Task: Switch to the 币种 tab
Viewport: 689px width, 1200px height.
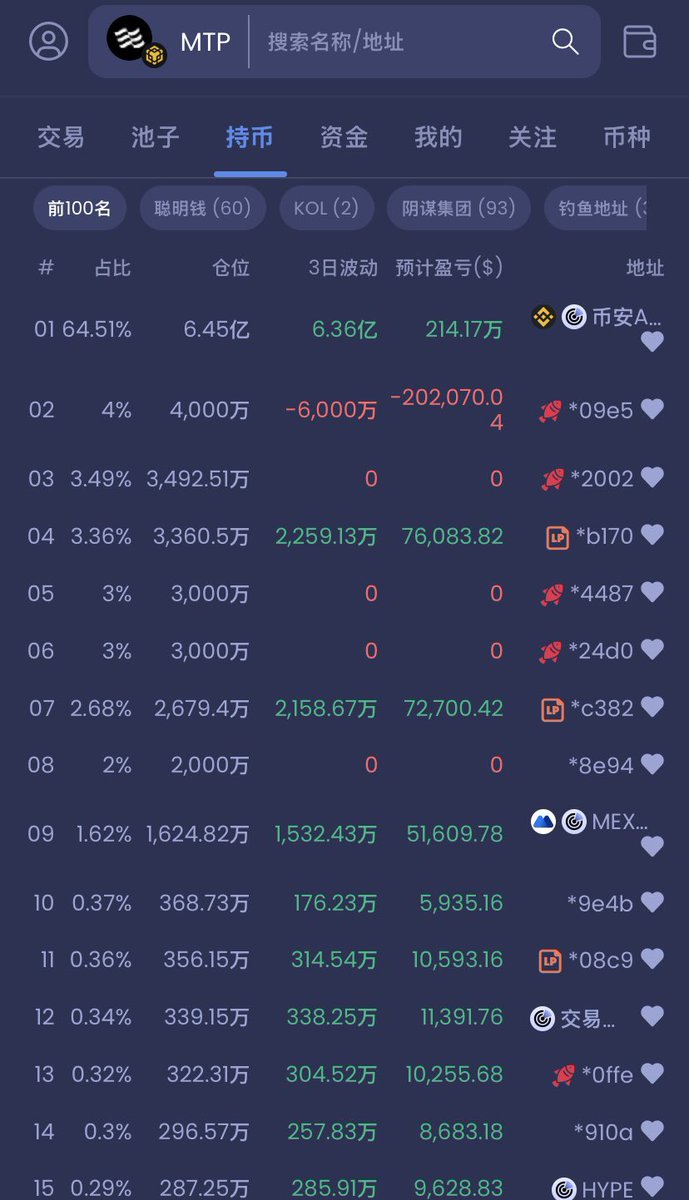Action: tap(627, 137)
